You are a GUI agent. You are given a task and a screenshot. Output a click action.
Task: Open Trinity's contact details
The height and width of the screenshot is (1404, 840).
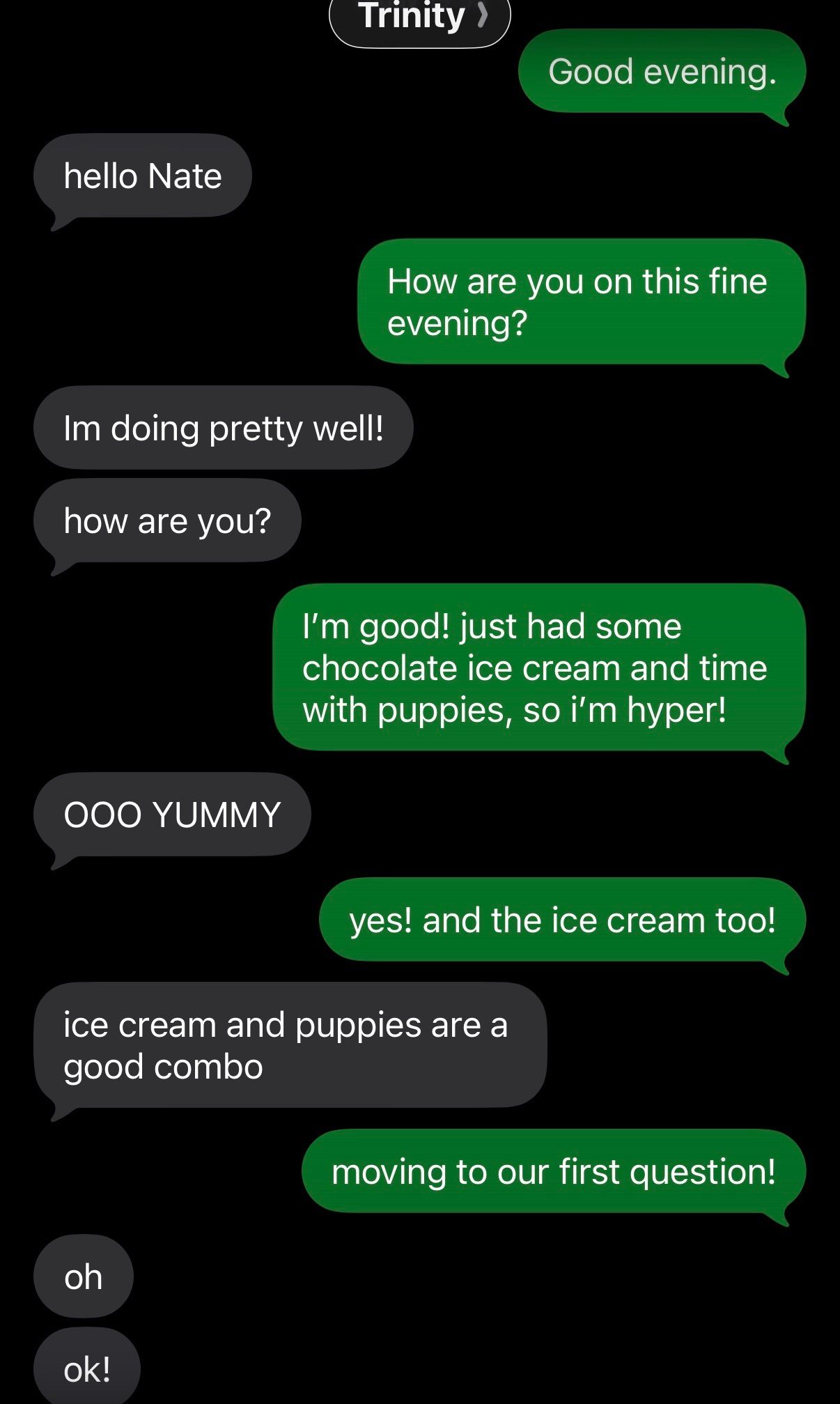[419, 18]
